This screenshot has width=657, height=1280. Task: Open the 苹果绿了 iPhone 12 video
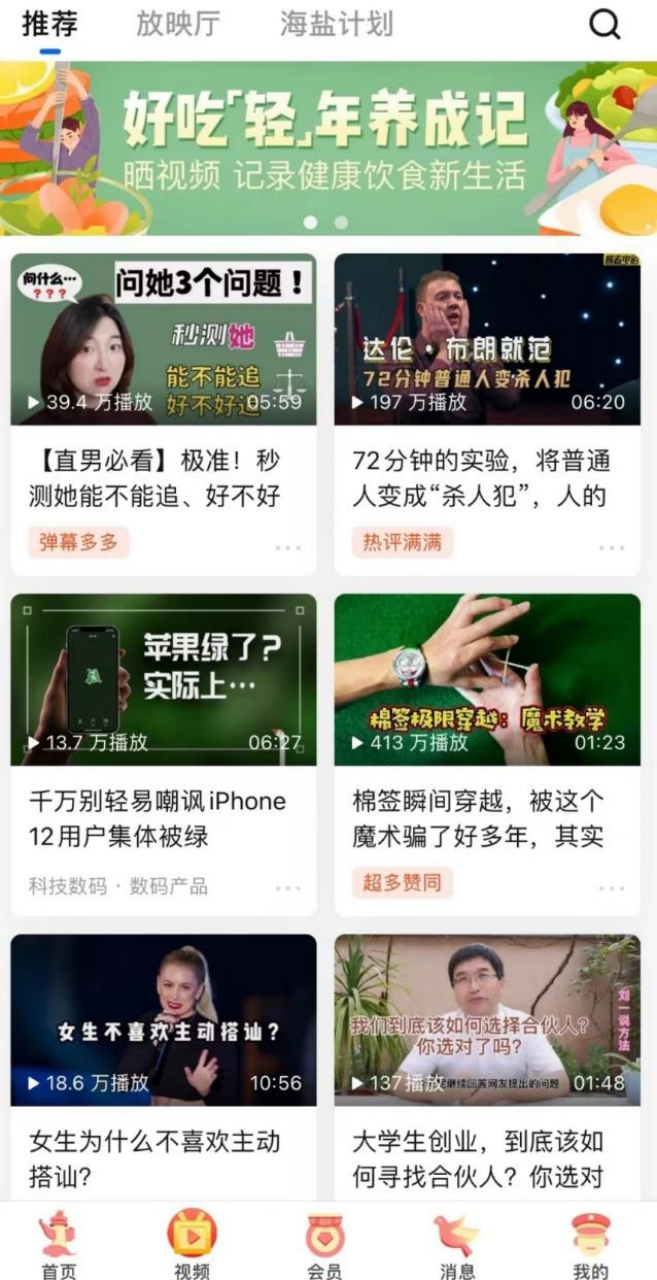click(x=164, y=680)
